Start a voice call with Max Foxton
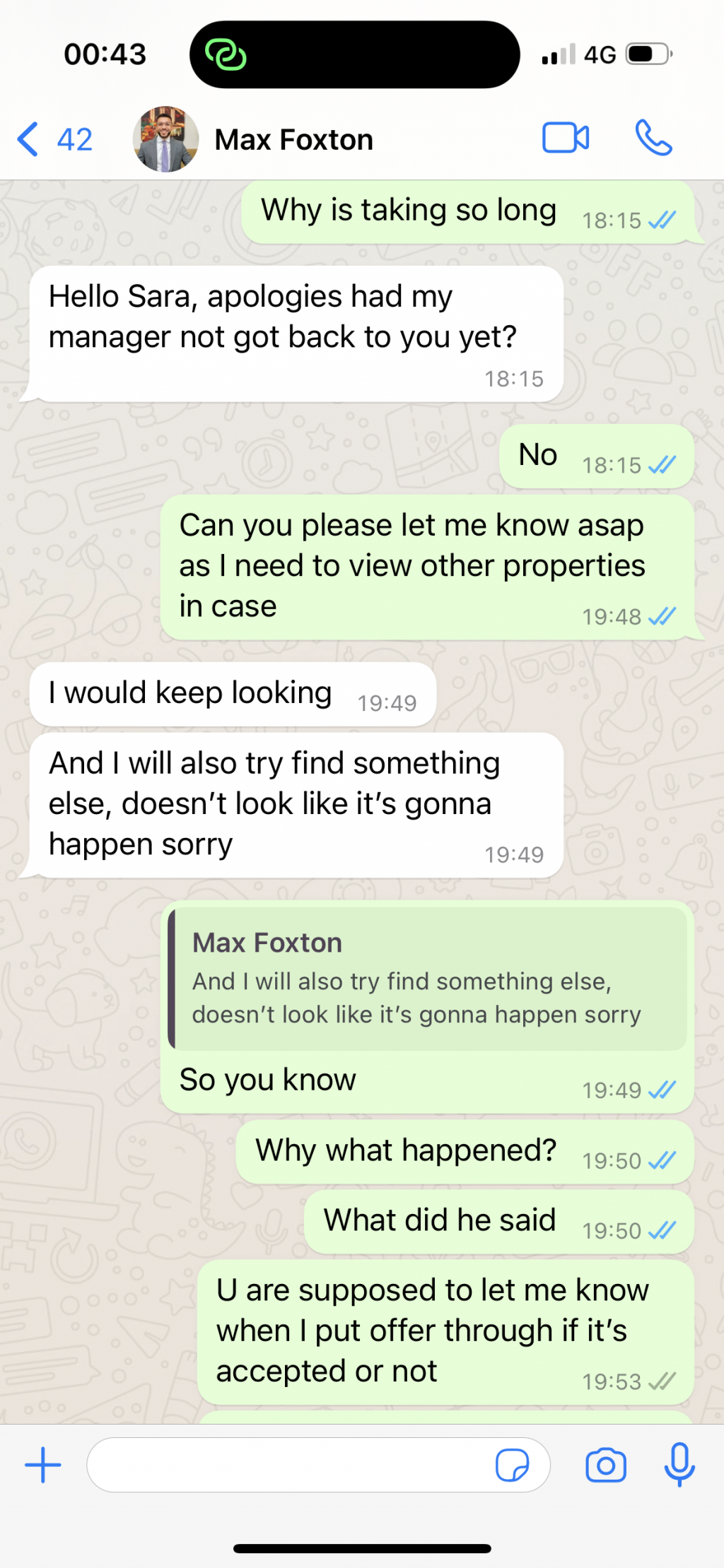Screen dimensions: 724x1568 653,138
